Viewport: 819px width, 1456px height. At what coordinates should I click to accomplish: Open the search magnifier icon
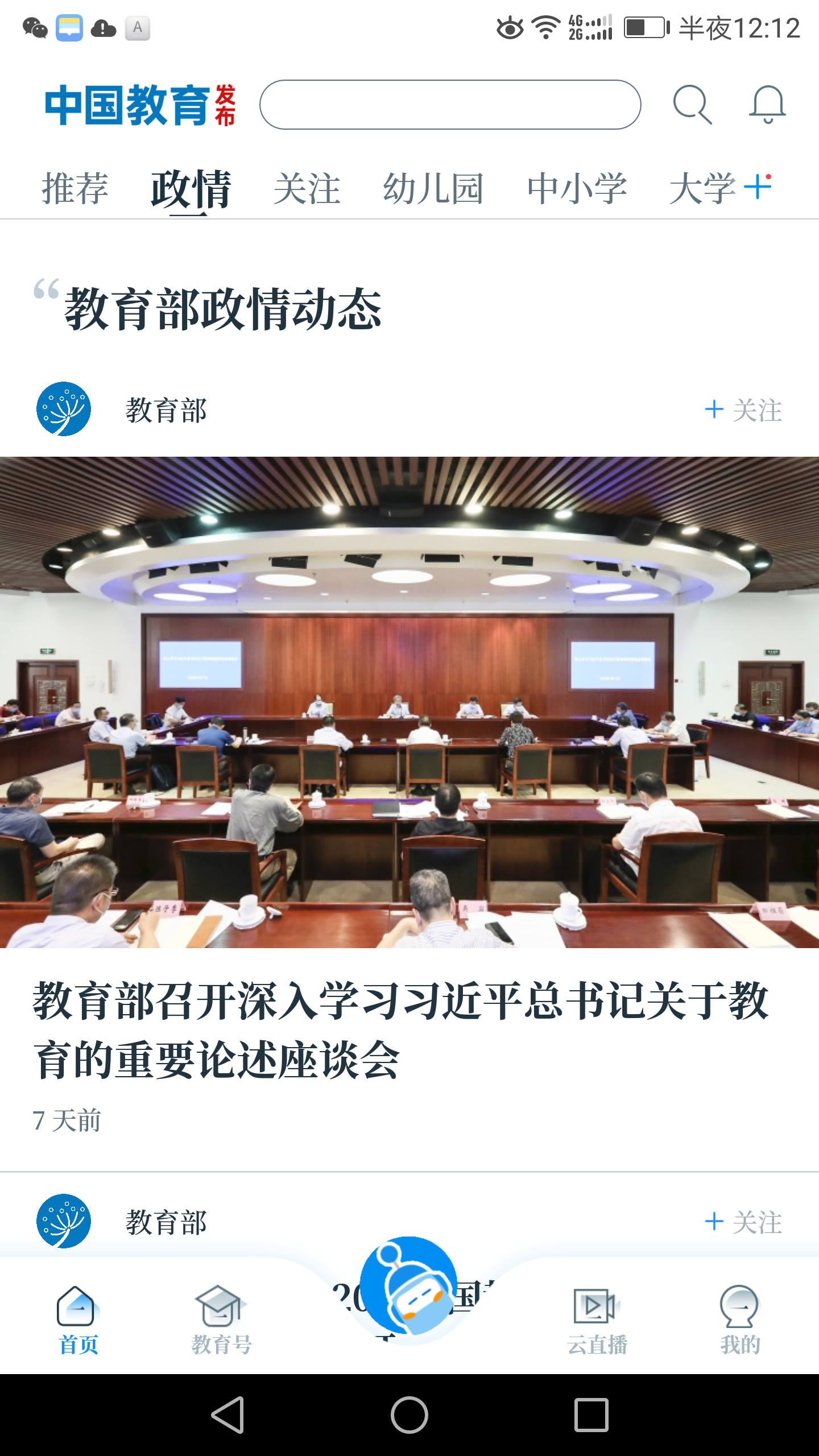[693, 106]
